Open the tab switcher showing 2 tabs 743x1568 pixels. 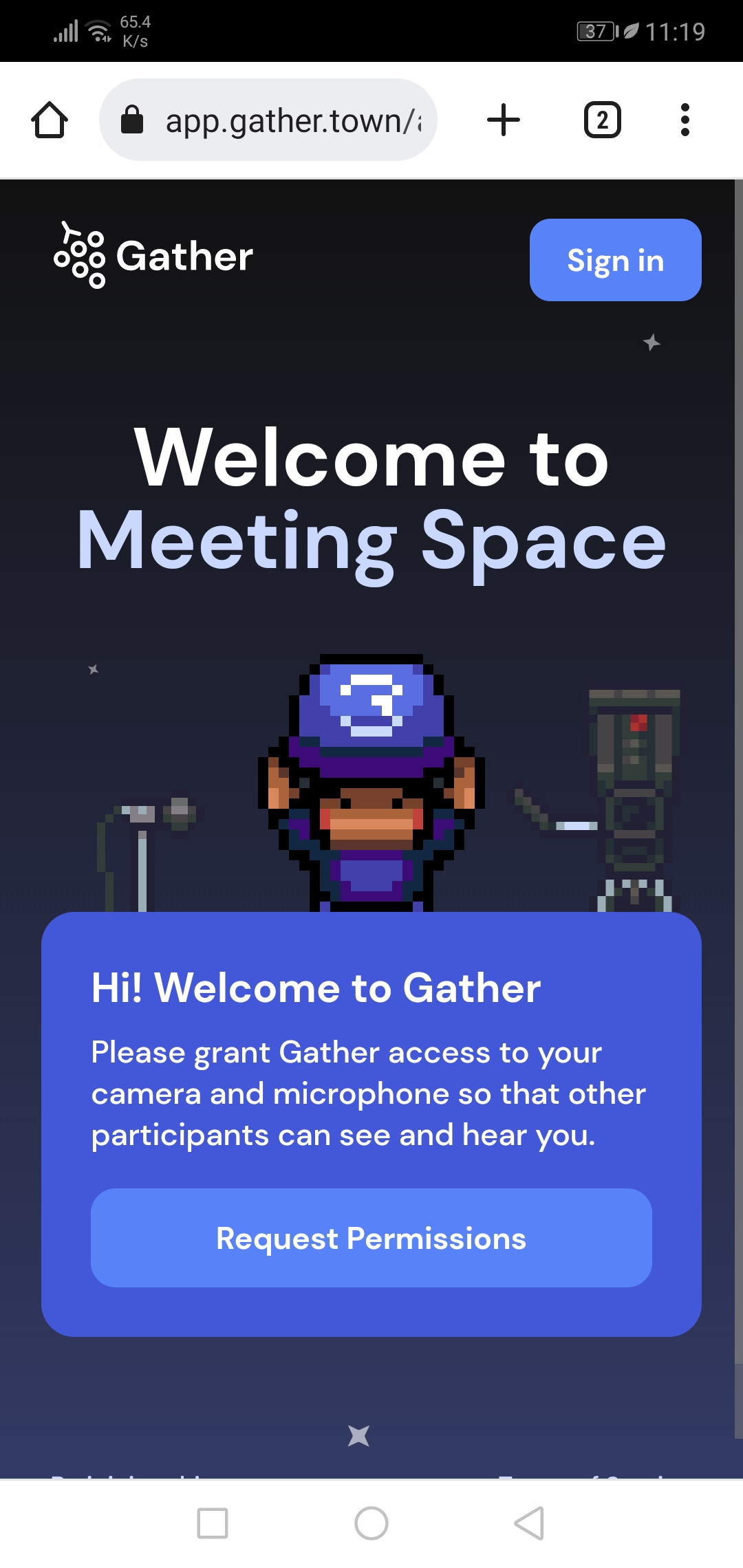602,120
